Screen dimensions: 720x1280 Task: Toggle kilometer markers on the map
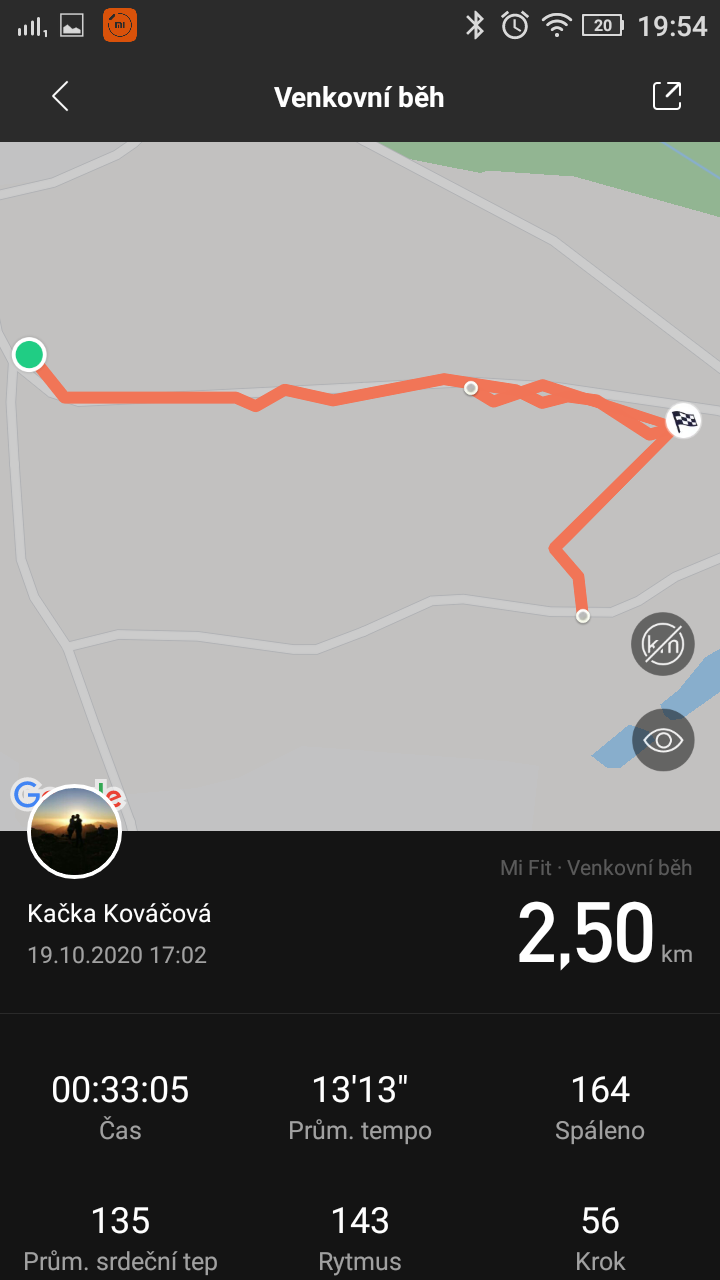(662, 644)
